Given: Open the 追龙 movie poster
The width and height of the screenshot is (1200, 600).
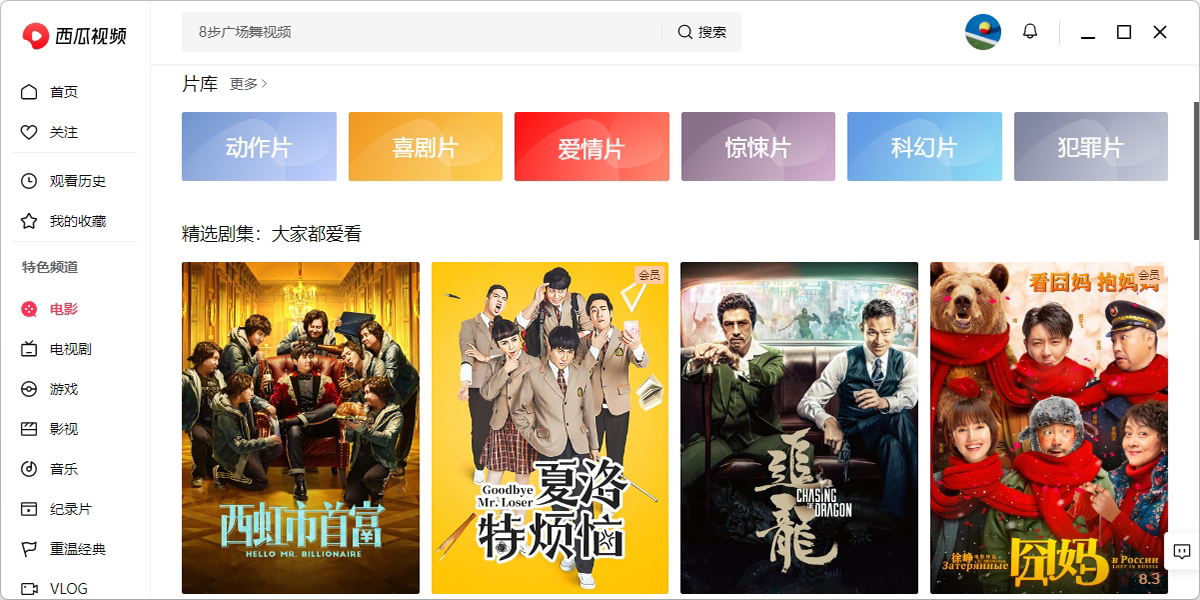Looking at the screenshot, I should (799, 428).
